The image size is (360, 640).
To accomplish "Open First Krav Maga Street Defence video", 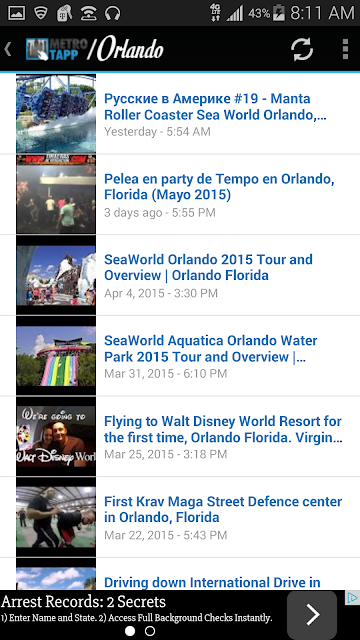I will click(180, 517).
